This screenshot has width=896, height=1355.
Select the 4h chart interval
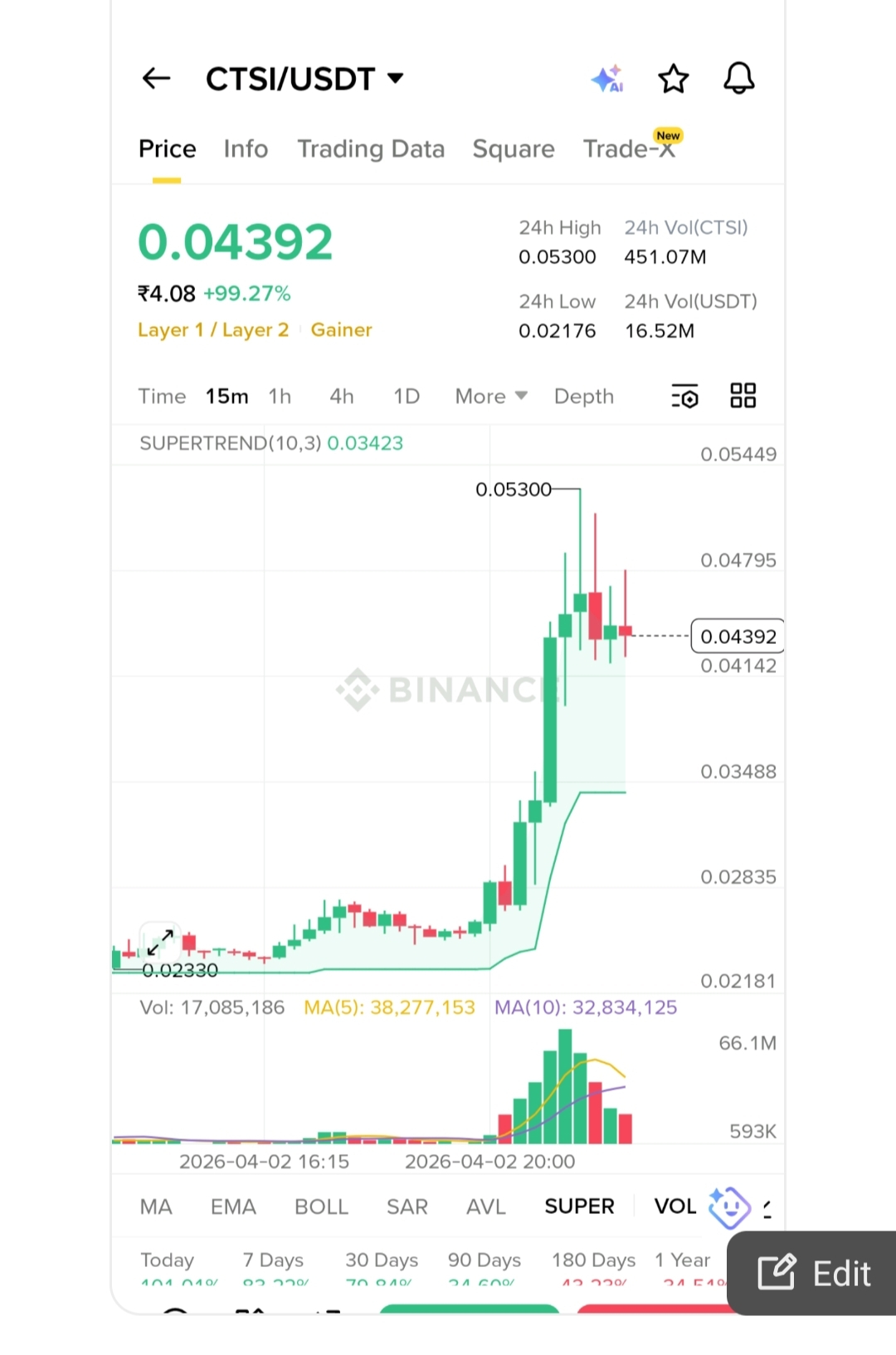tap(341, 397)
